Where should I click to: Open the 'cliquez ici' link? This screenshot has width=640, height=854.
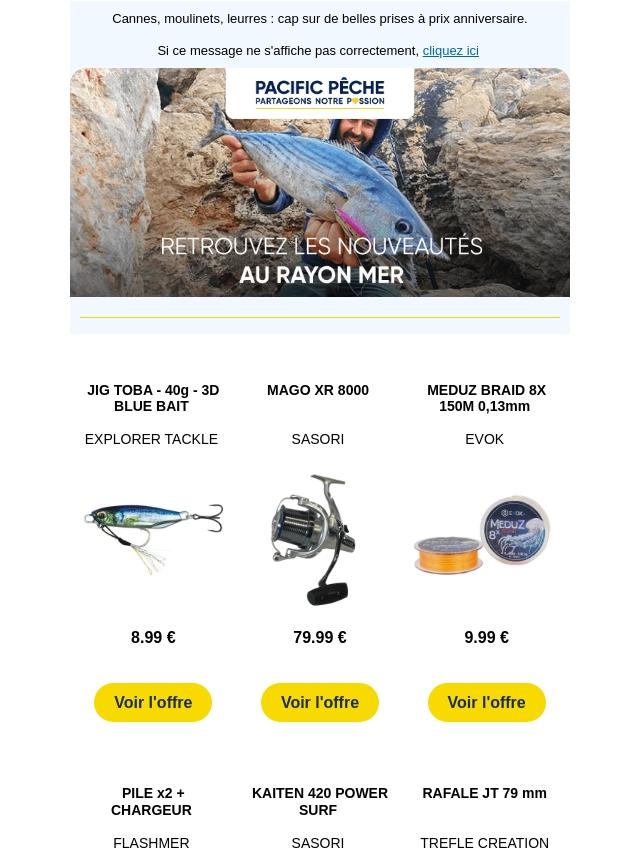tap(450, 50)
